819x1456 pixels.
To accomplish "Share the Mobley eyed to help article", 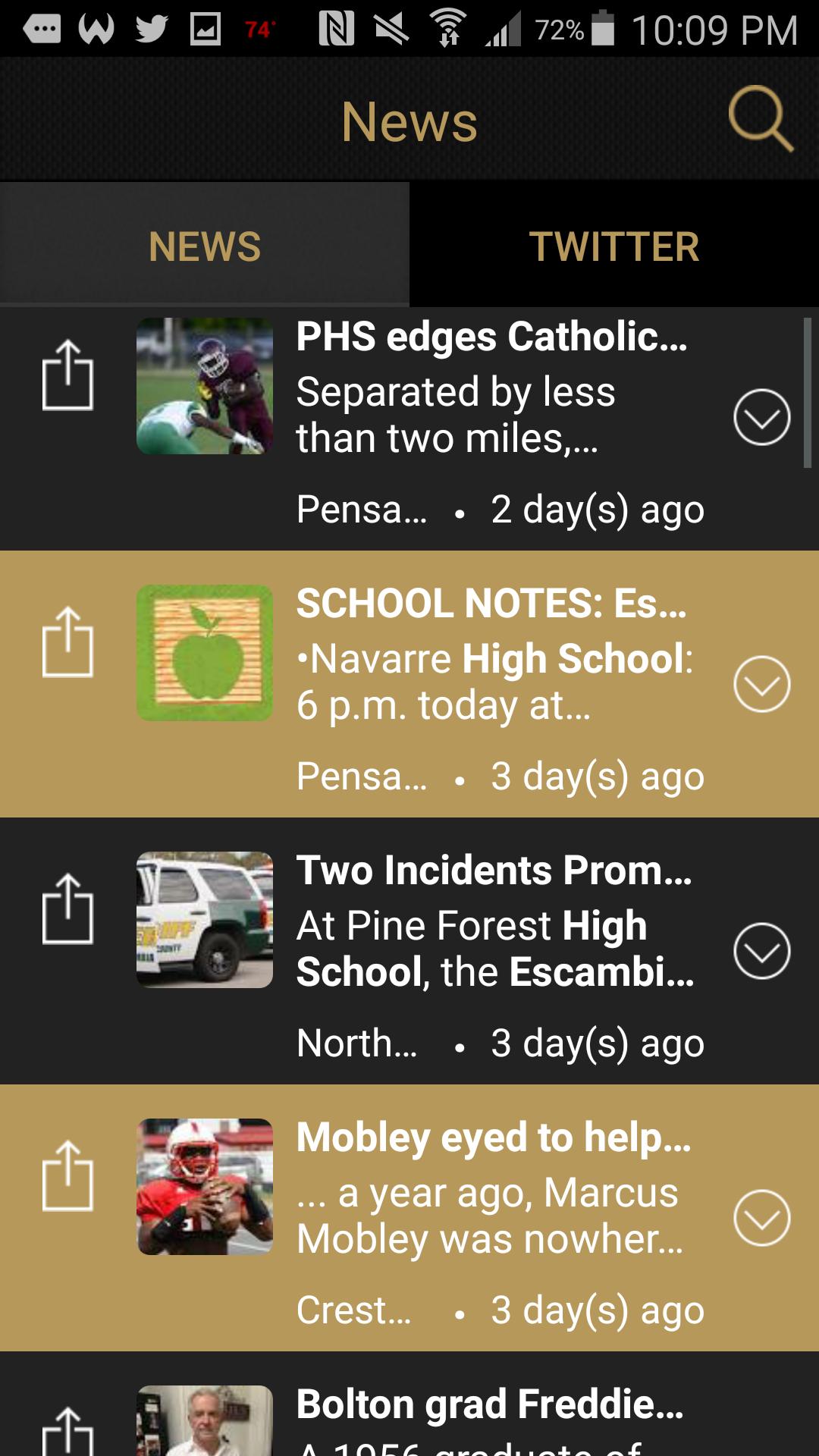I will click(x=67, y=1176).
